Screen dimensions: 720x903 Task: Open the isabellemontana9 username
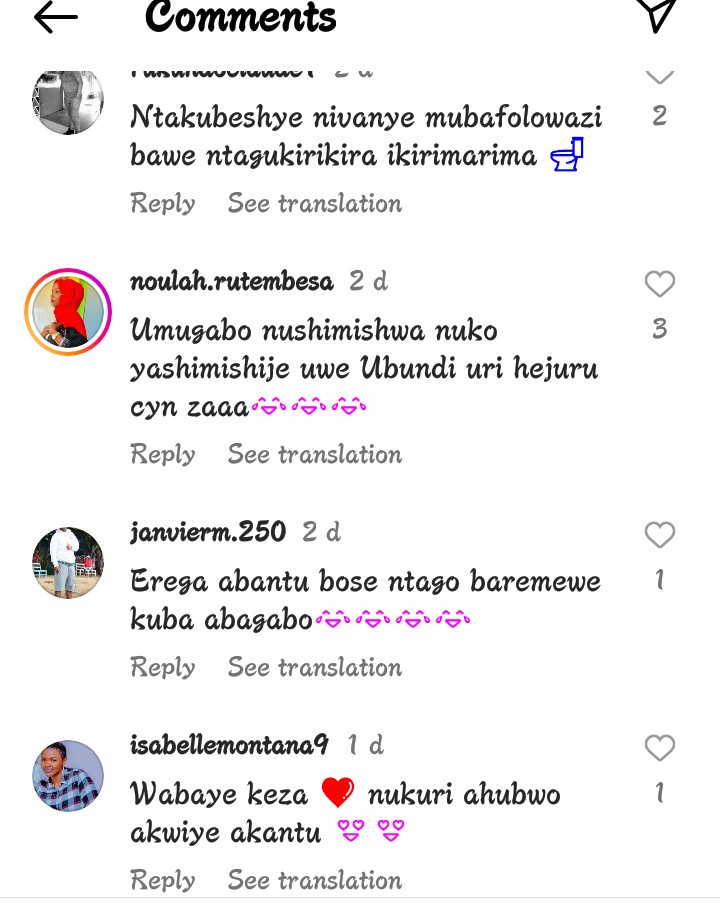tap(229, 745)
